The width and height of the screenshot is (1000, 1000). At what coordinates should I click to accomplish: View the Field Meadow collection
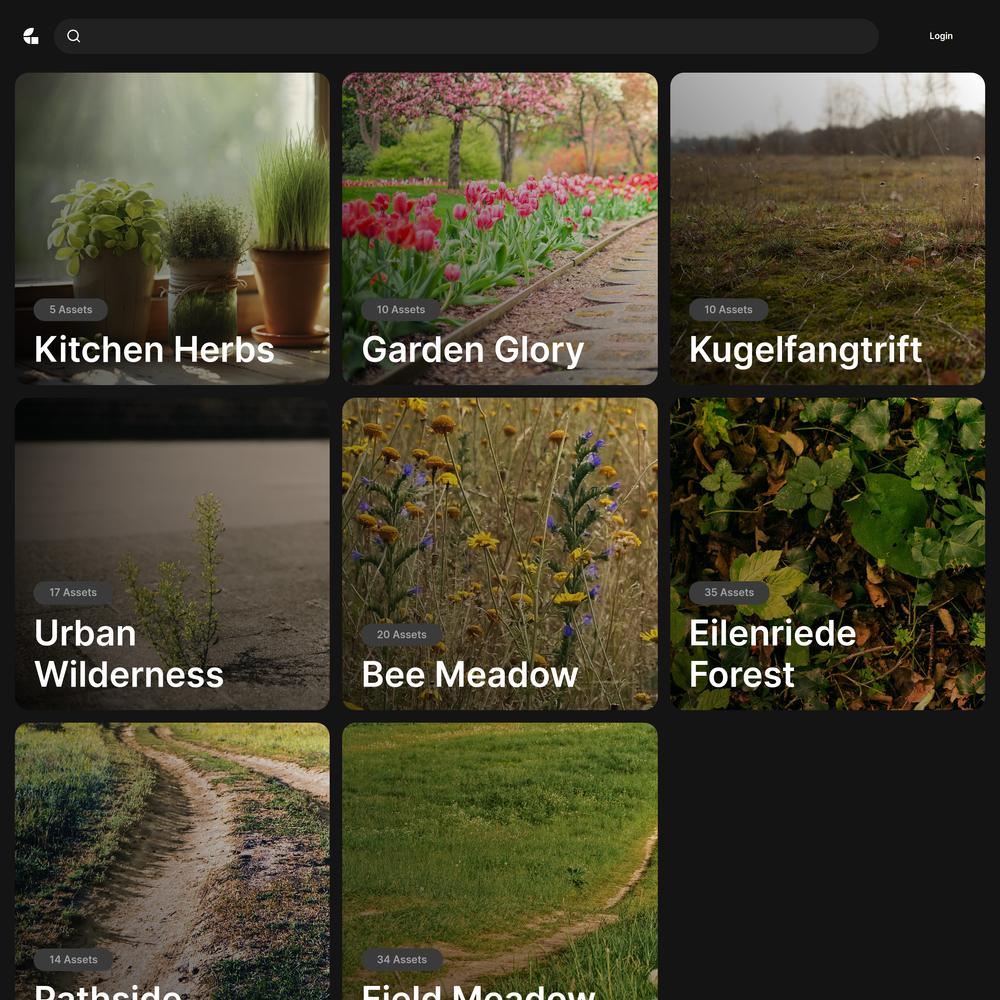[x=500, y=860]
